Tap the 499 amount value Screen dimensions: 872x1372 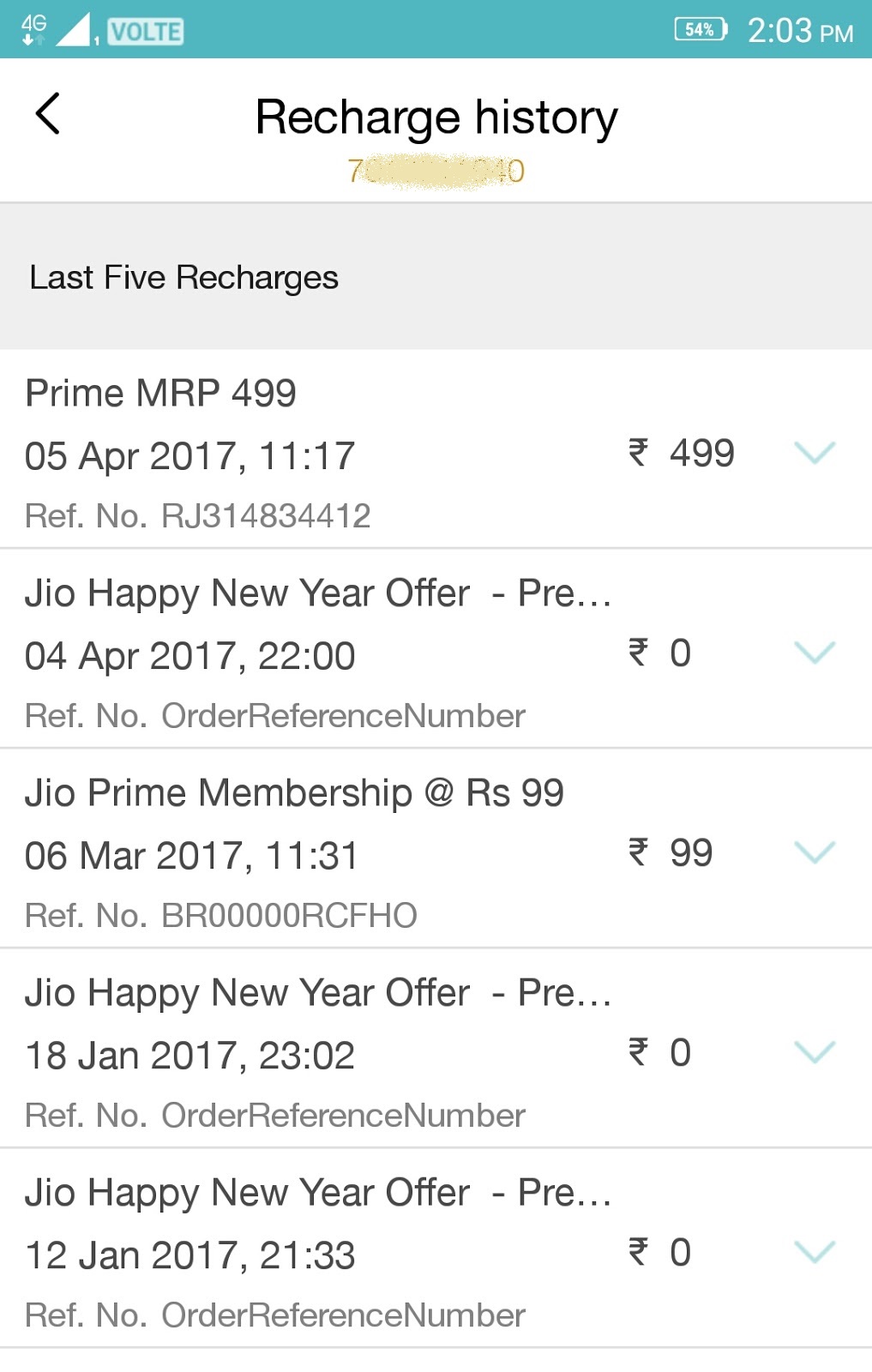tap(701, 452)
